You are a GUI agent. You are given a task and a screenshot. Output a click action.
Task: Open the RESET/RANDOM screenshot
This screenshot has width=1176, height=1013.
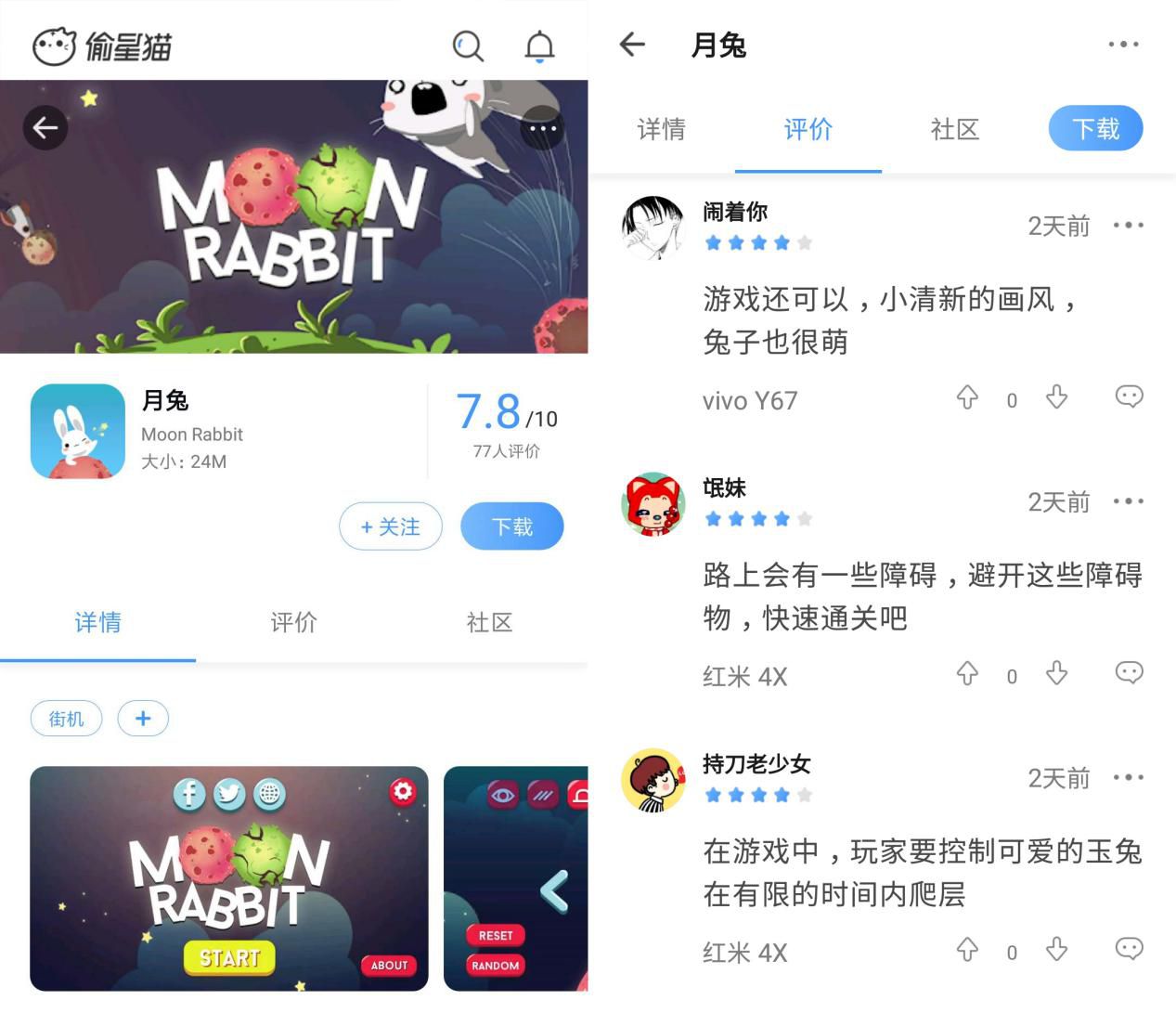pos(516,877)
